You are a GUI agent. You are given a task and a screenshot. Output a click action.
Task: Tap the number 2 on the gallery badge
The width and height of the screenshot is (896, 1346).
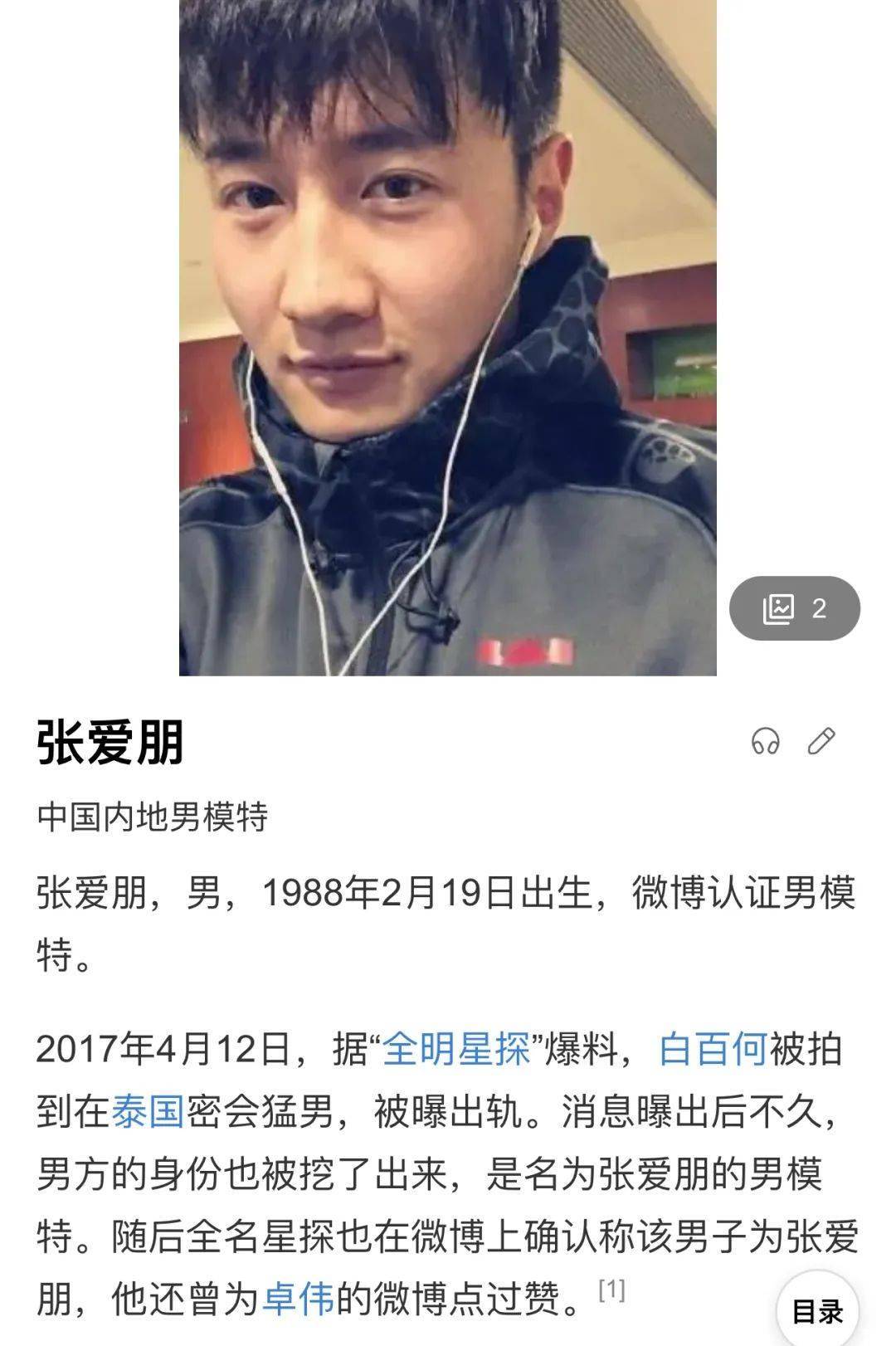[820, 610]
